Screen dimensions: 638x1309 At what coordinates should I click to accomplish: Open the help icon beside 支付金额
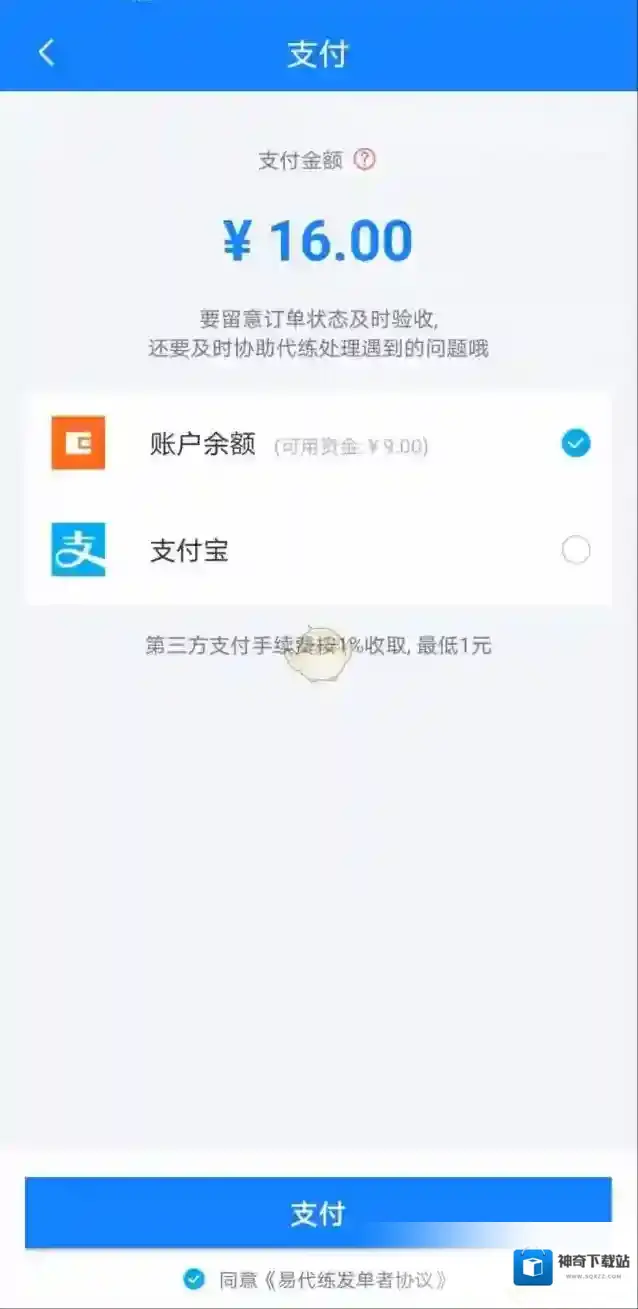(x=365, y=160)
